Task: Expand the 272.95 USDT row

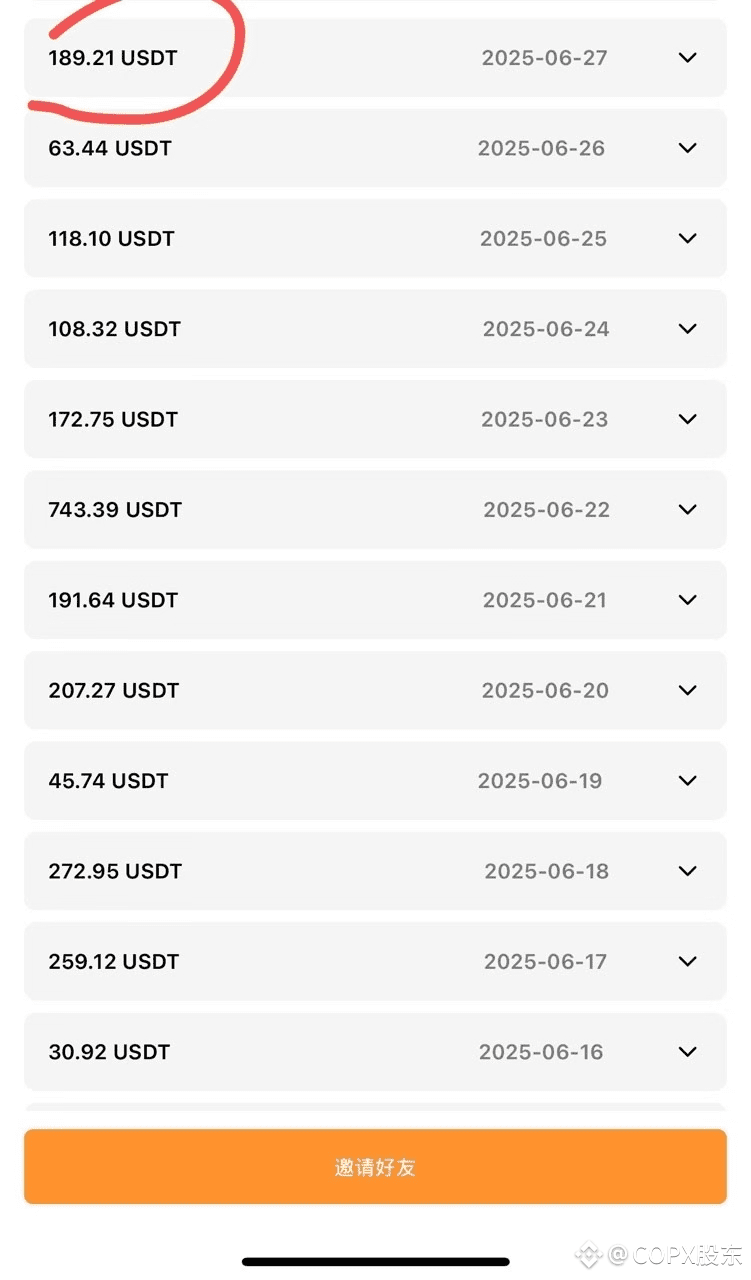Action: pos(687,871)
